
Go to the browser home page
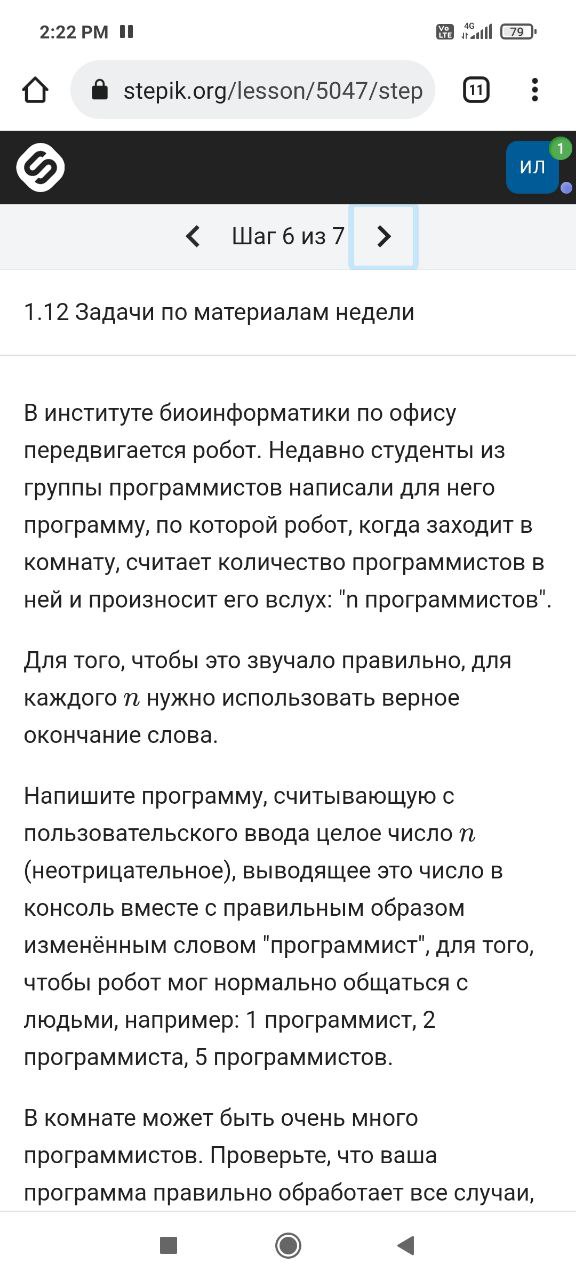tap(35, 91)
